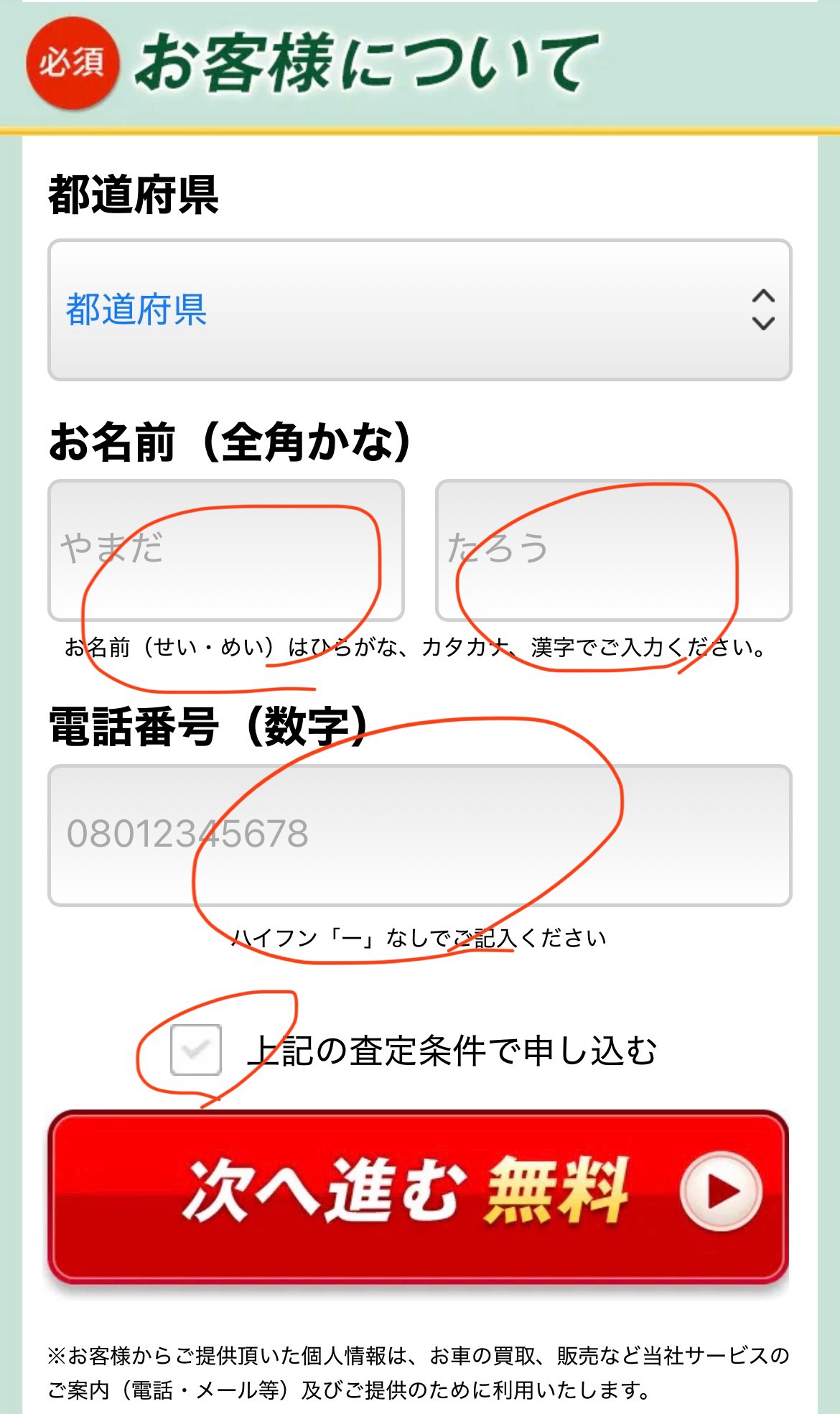This screenshot has width=840, height=1414.
Task: Open the 都道府県 prefecture dropdown
Action: tap(419, 310)
